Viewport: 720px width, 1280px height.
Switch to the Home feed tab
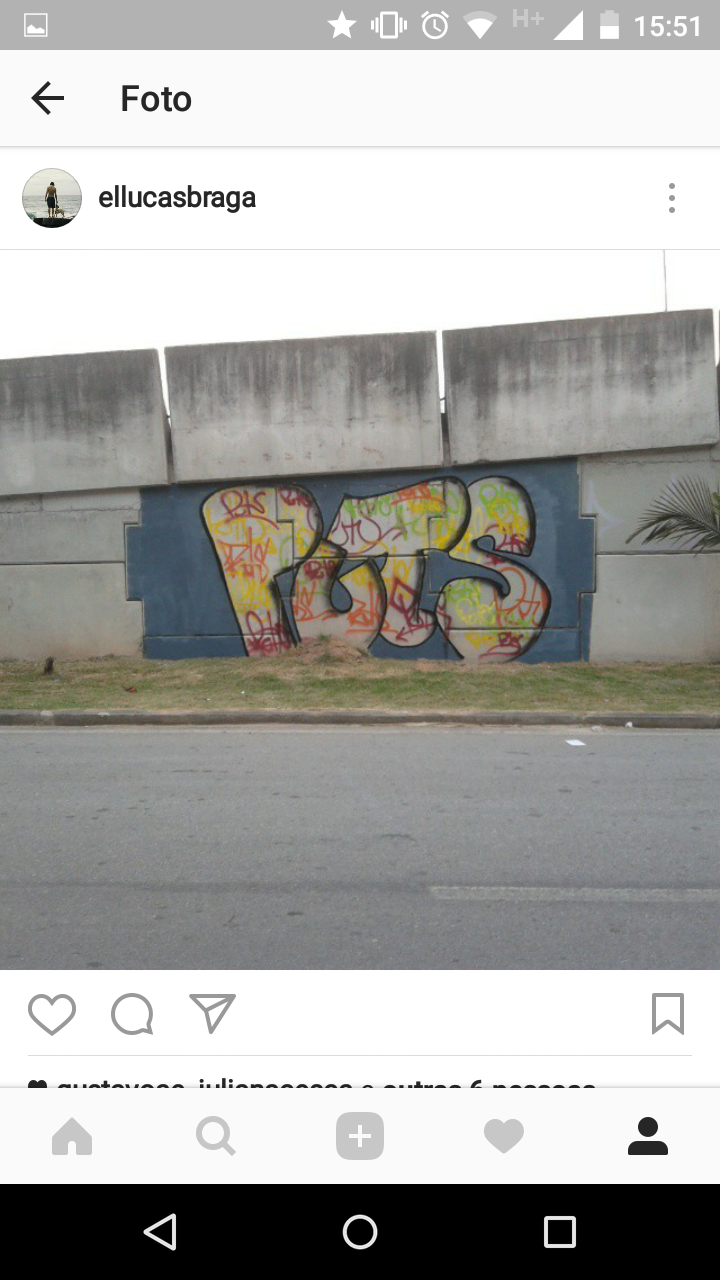(72, 1137)
